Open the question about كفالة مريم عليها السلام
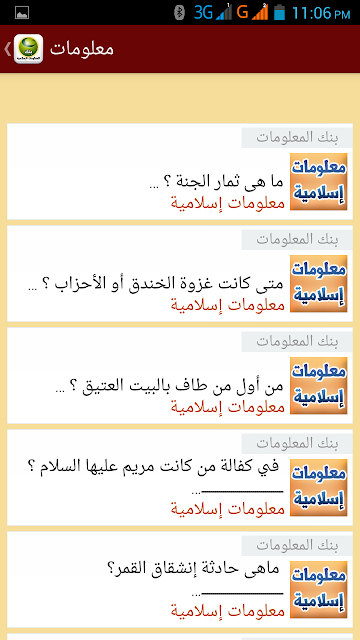 point(180,478)
